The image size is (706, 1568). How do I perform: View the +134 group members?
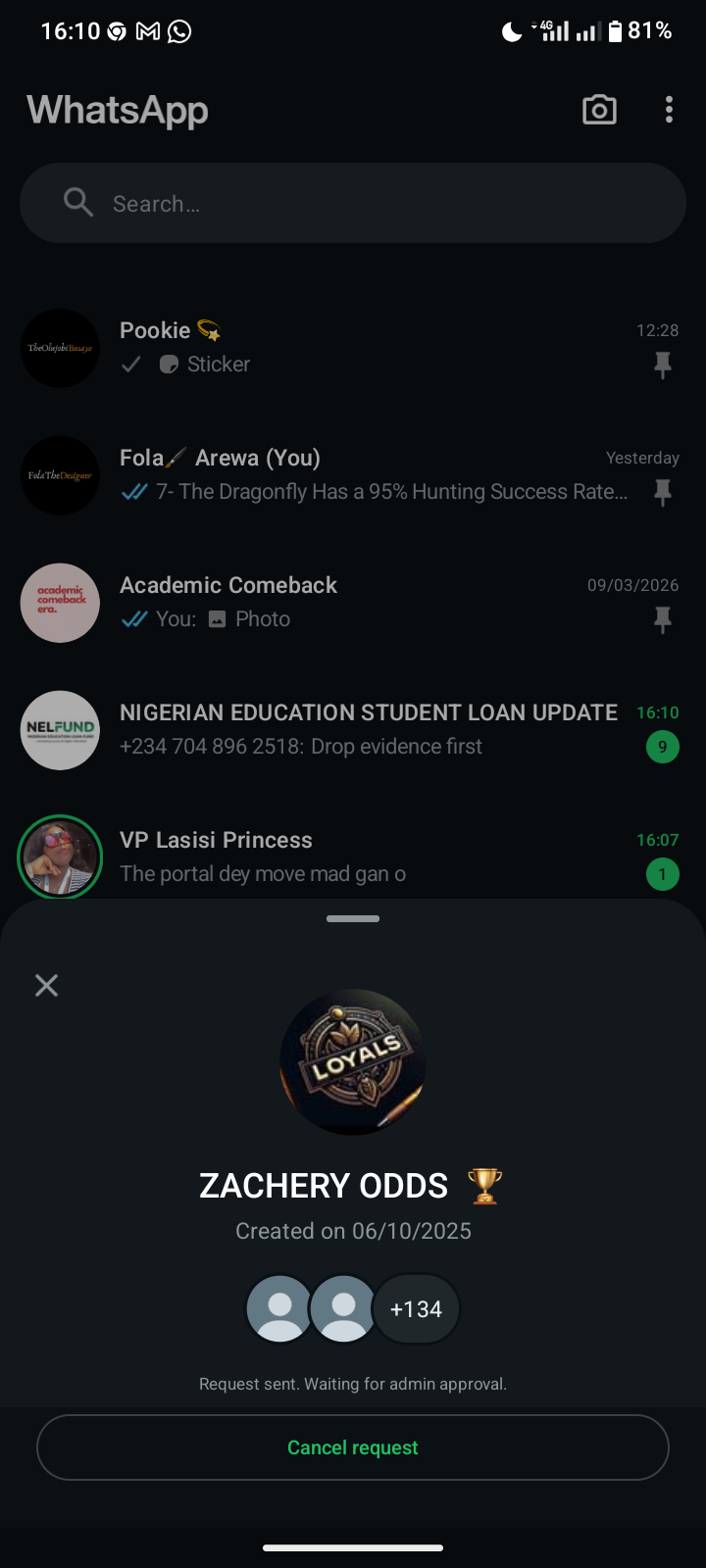[416, 1309]
